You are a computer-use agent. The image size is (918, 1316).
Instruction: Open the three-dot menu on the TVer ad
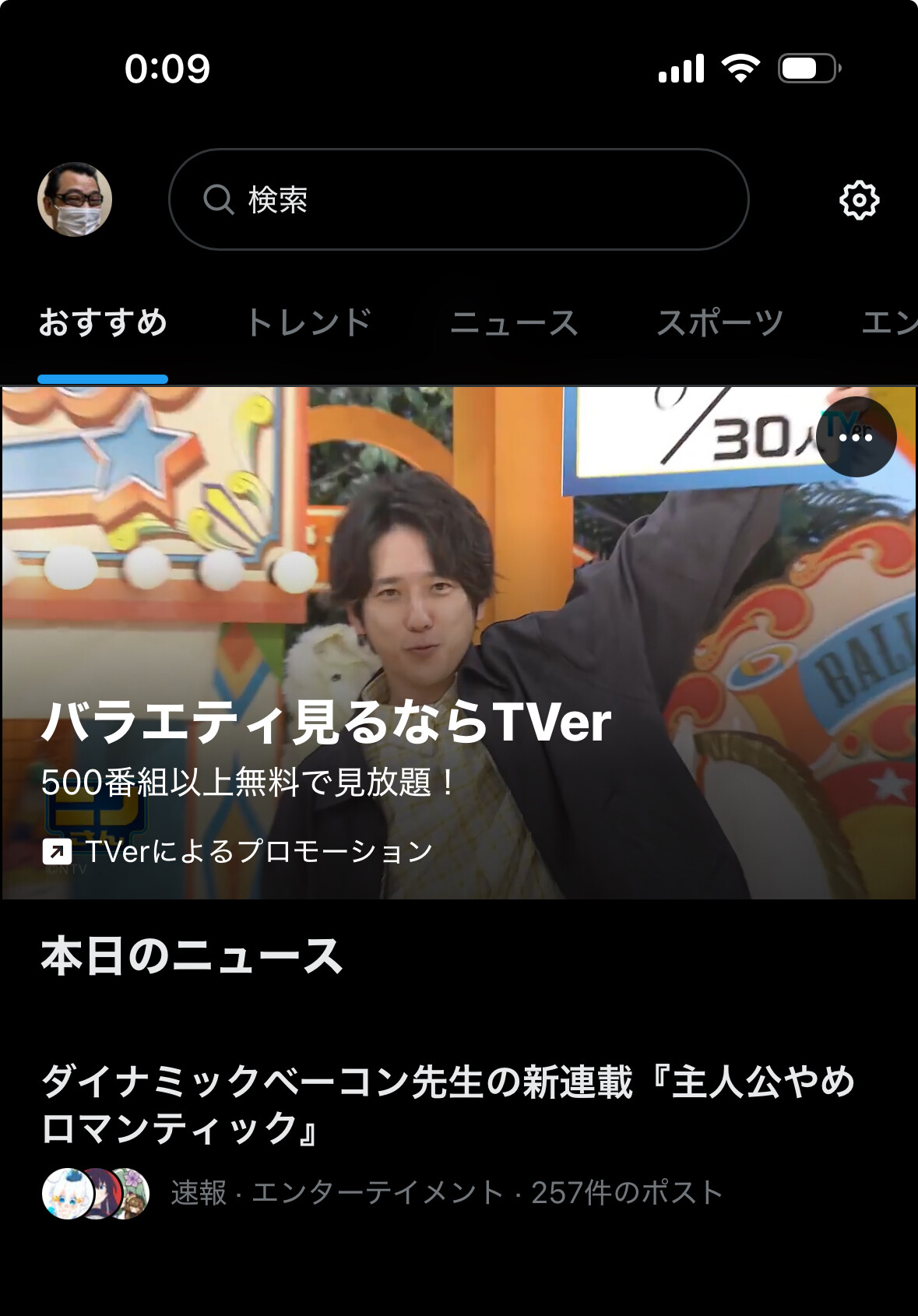click(856, 437)
